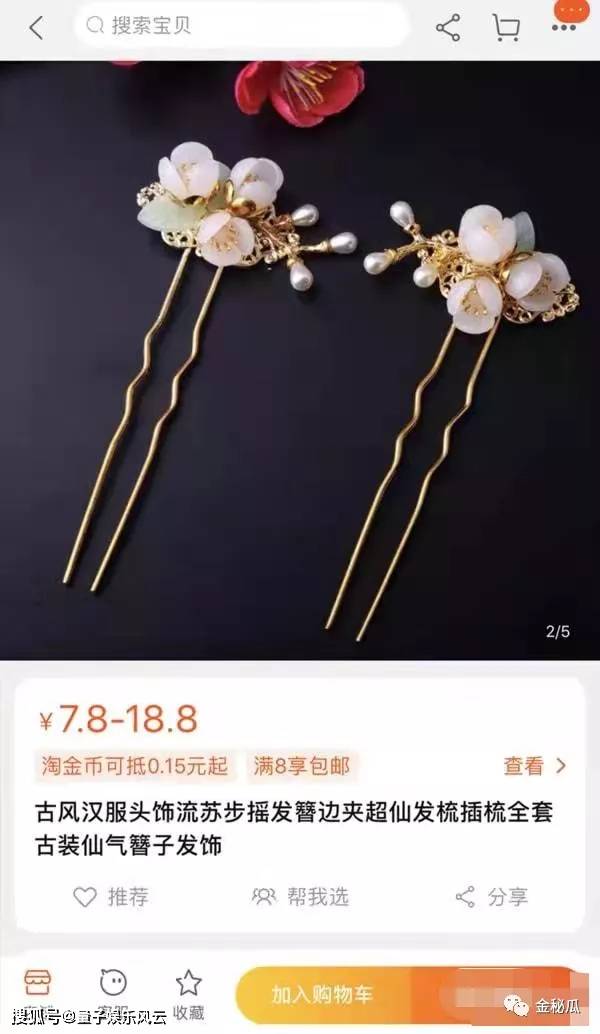This screenshot has width=600, height=1034.
Task: Go back using the top arrow
Action: [37, 28]
